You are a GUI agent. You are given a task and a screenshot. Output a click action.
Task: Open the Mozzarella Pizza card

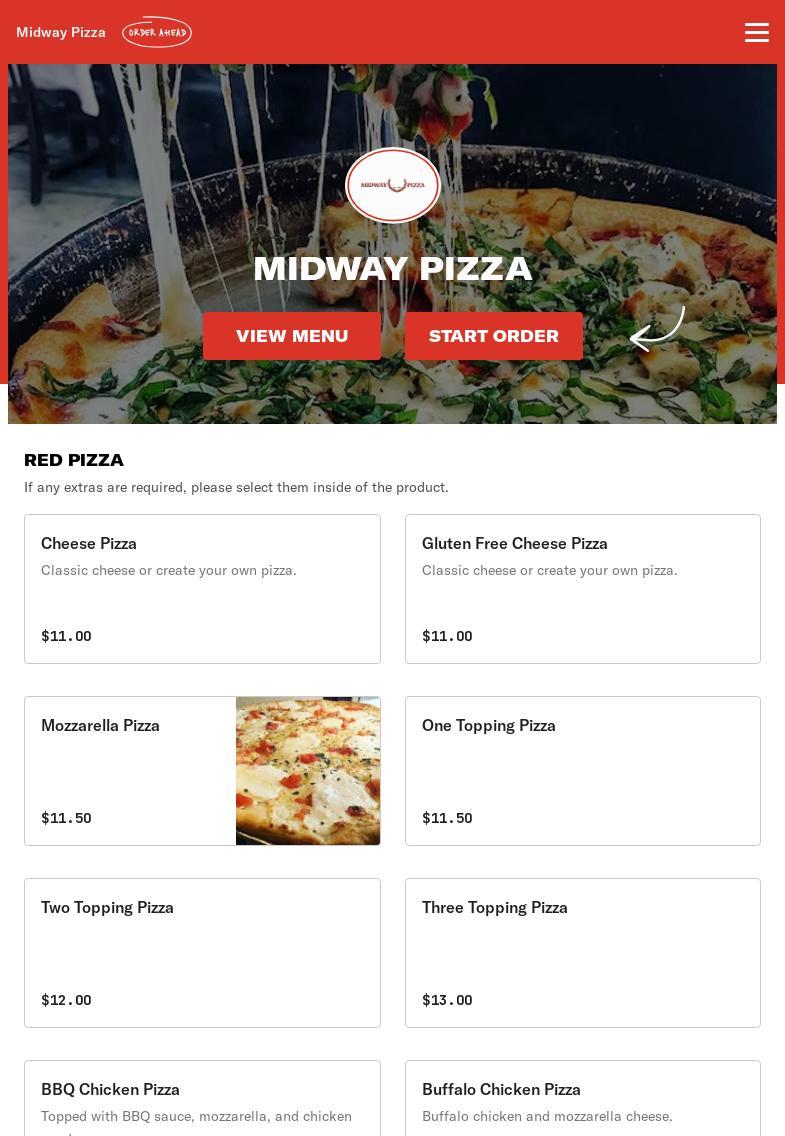(x=202, y=771)
